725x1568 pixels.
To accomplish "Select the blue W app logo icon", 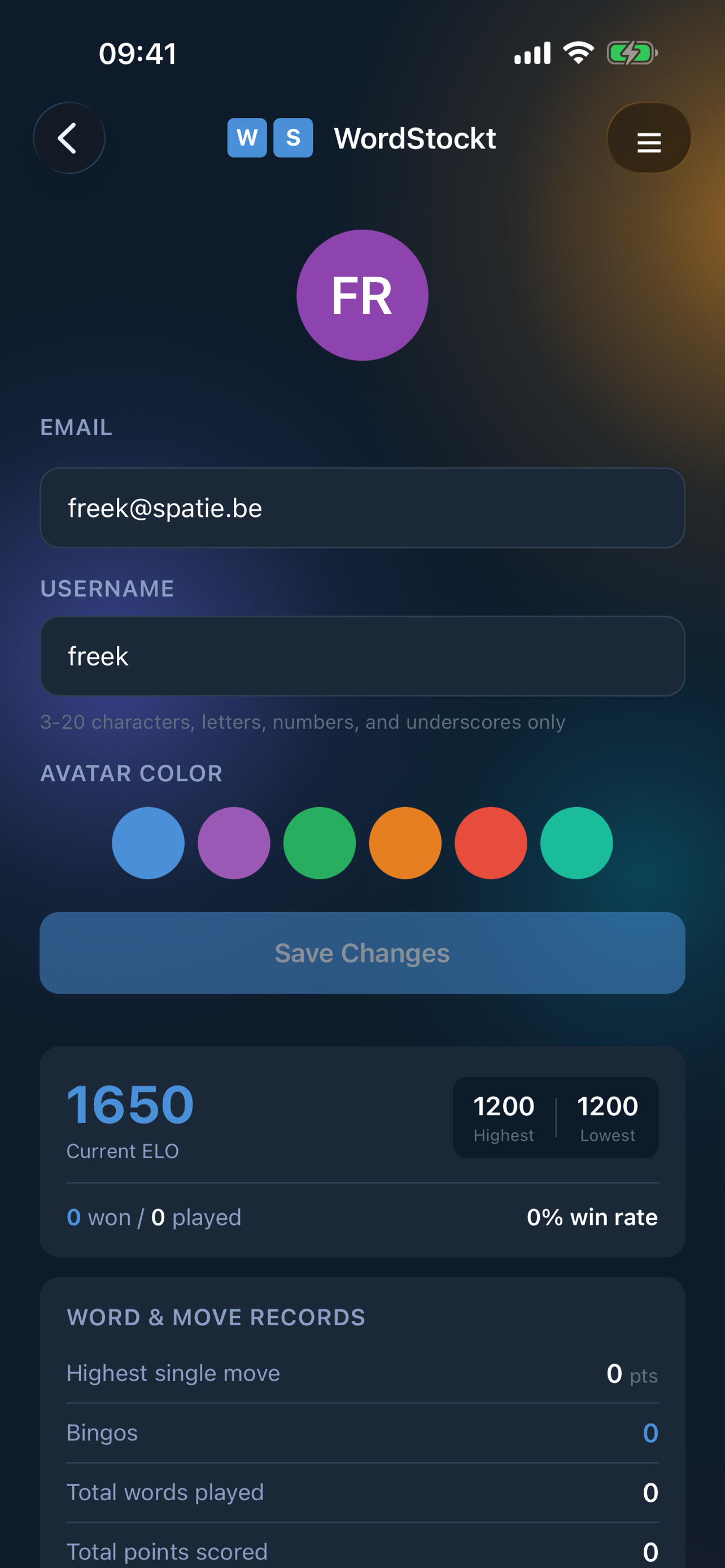I will pyautogui.click(x=247, y=138).
